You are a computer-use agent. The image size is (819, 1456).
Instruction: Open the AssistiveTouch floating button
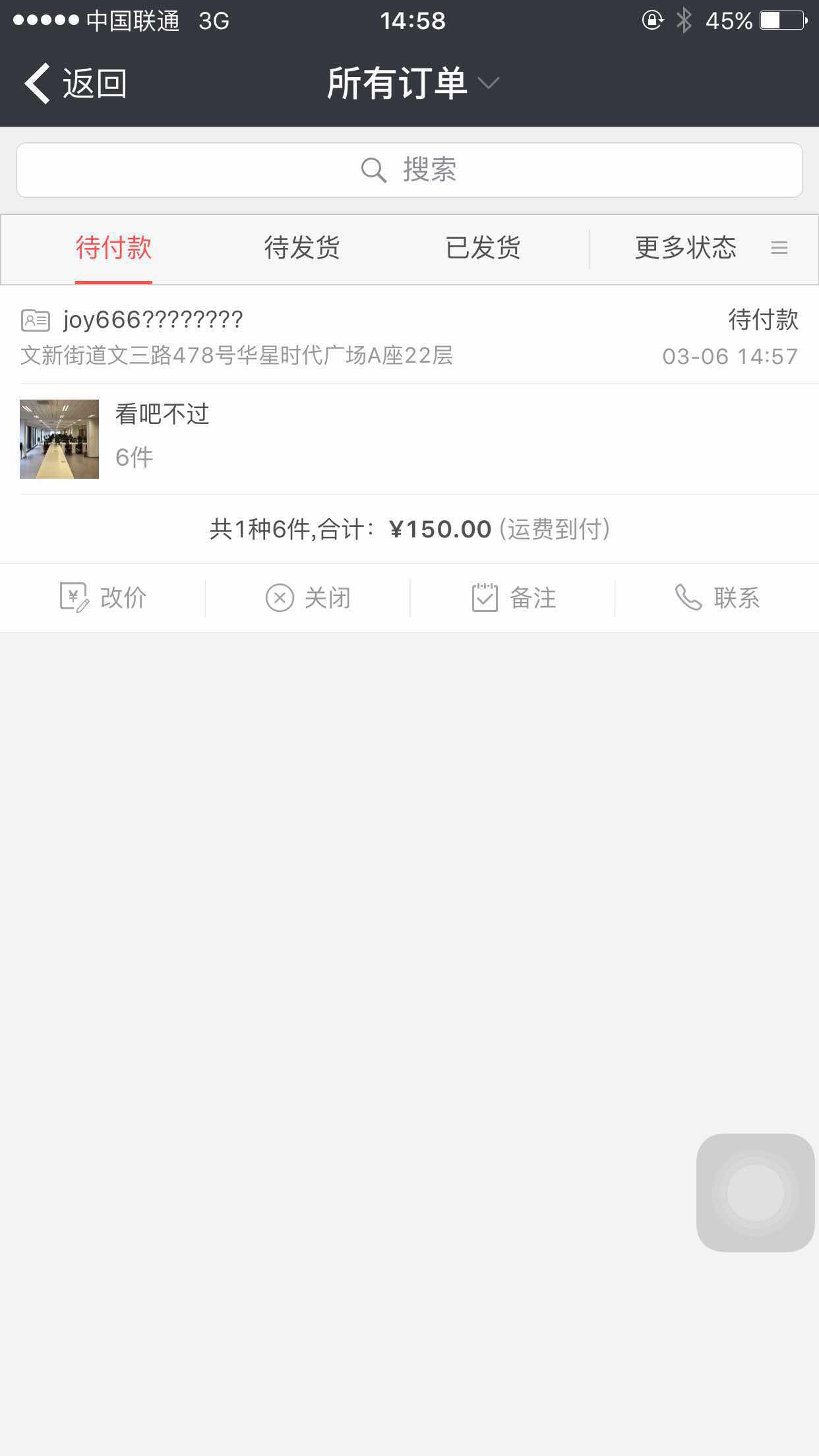755,1192
